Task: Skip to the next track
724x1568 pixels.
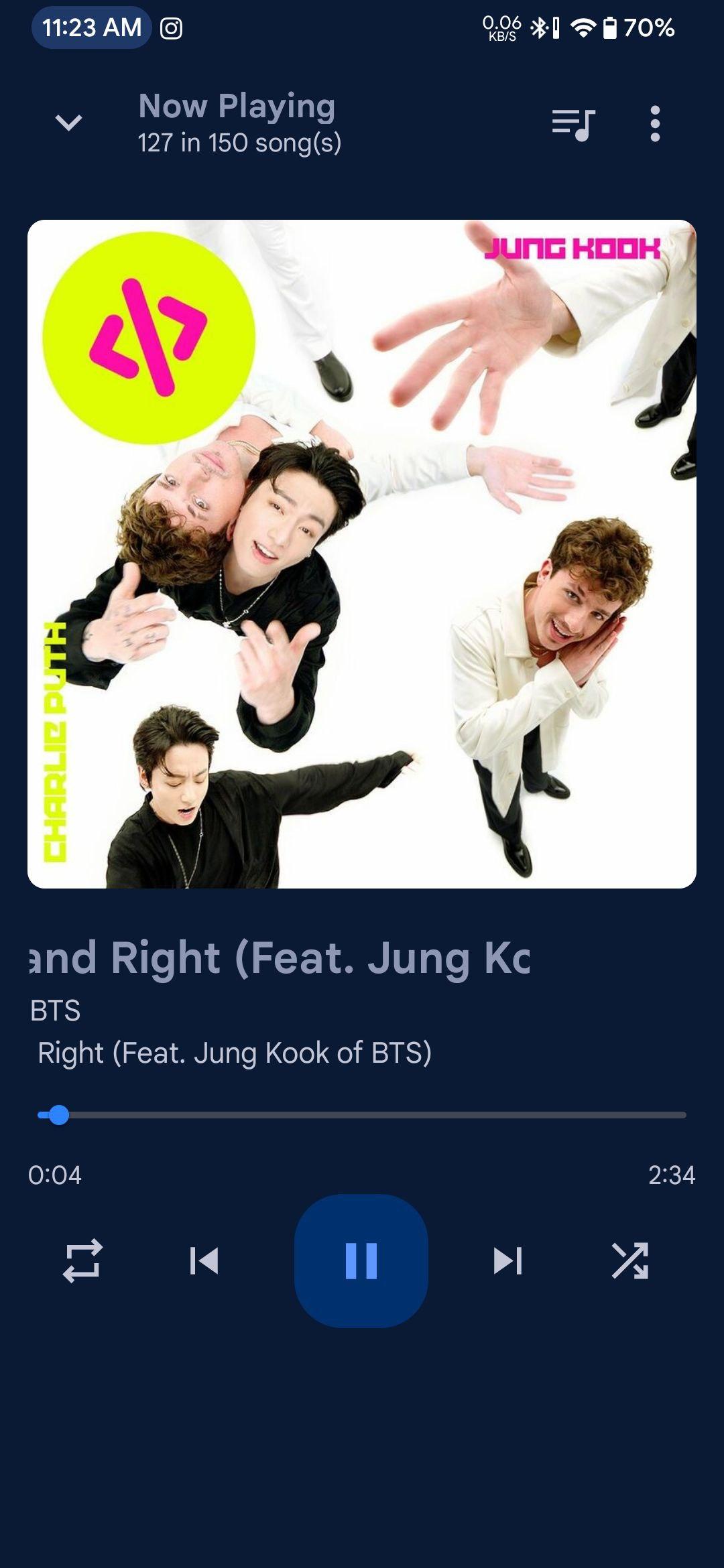Action: pyautogui.click(x=507, y=1260)
